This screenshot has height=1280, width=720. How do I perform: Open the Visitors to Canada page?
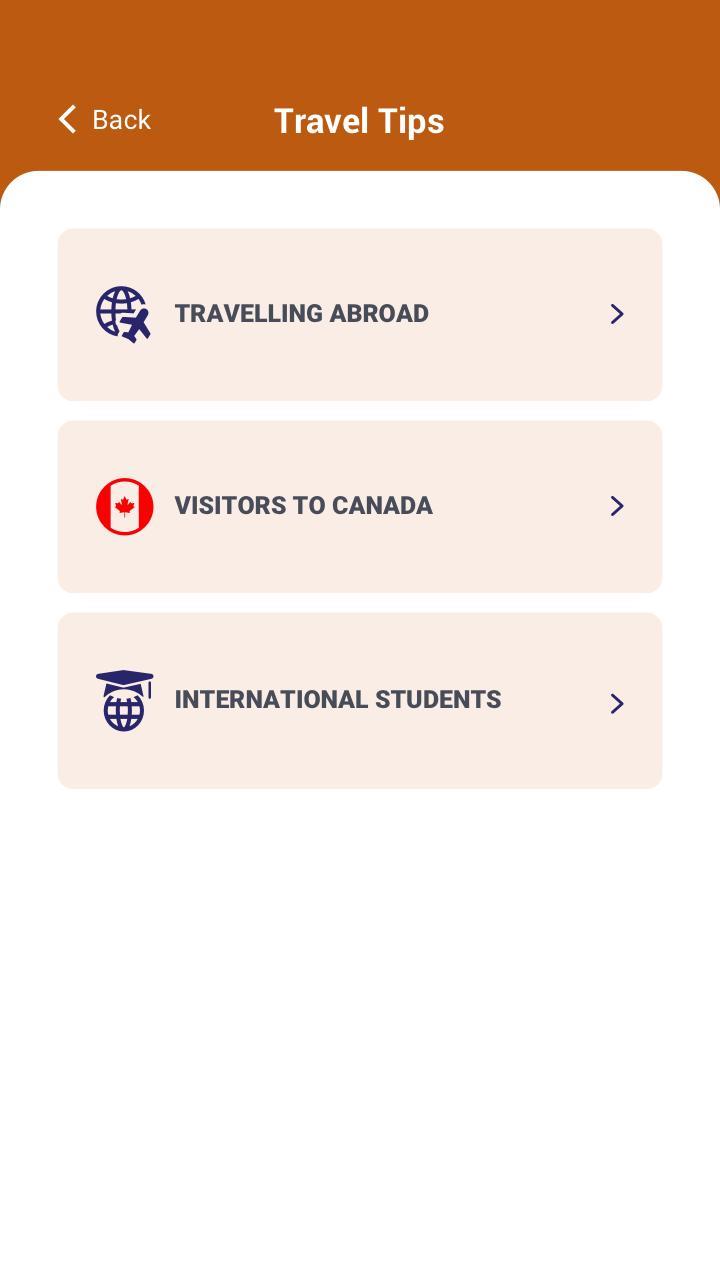click(x=360, y=506)
